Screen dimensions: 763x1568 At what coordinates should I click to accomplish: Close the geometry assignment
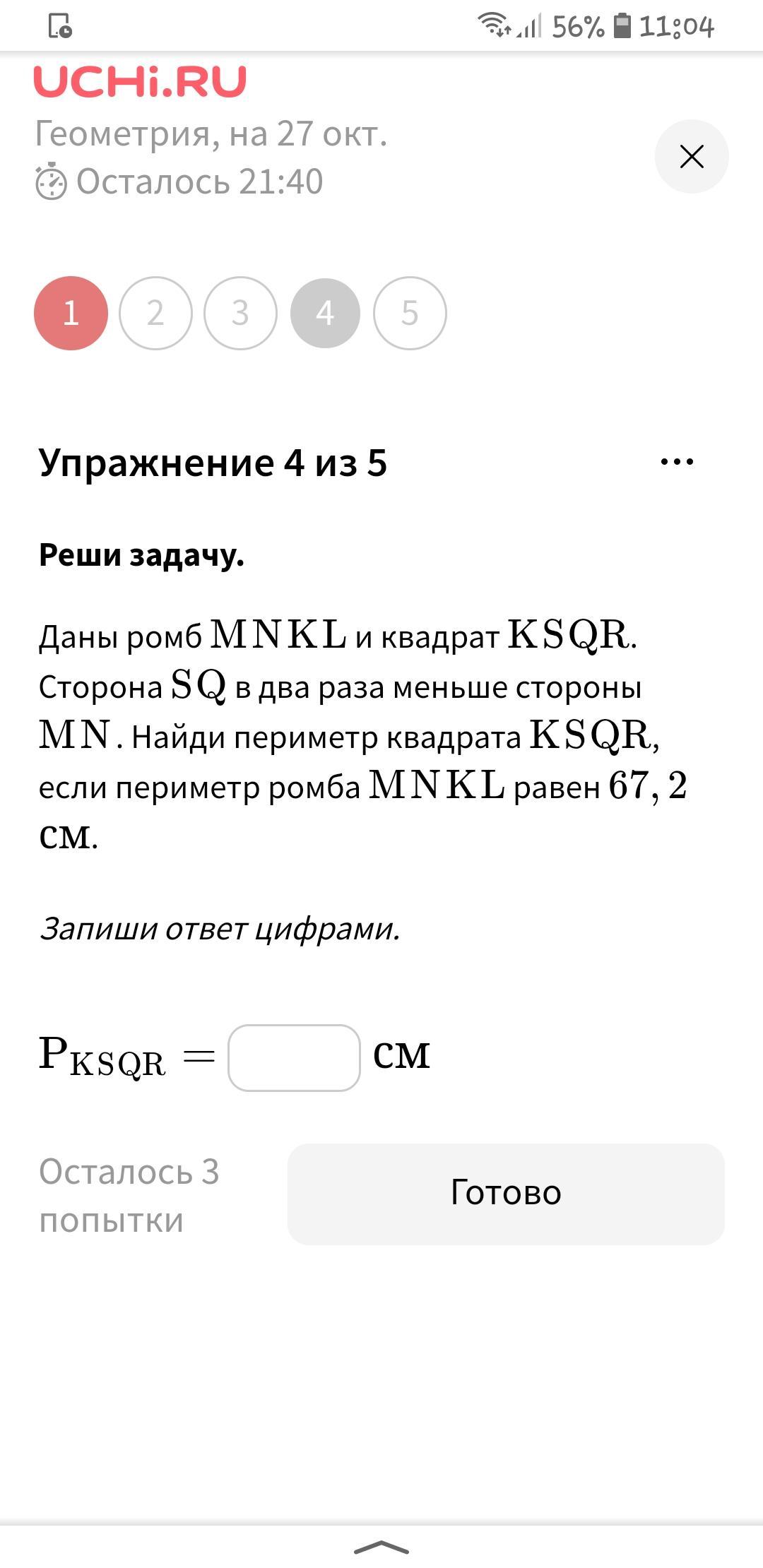(691, 156)
